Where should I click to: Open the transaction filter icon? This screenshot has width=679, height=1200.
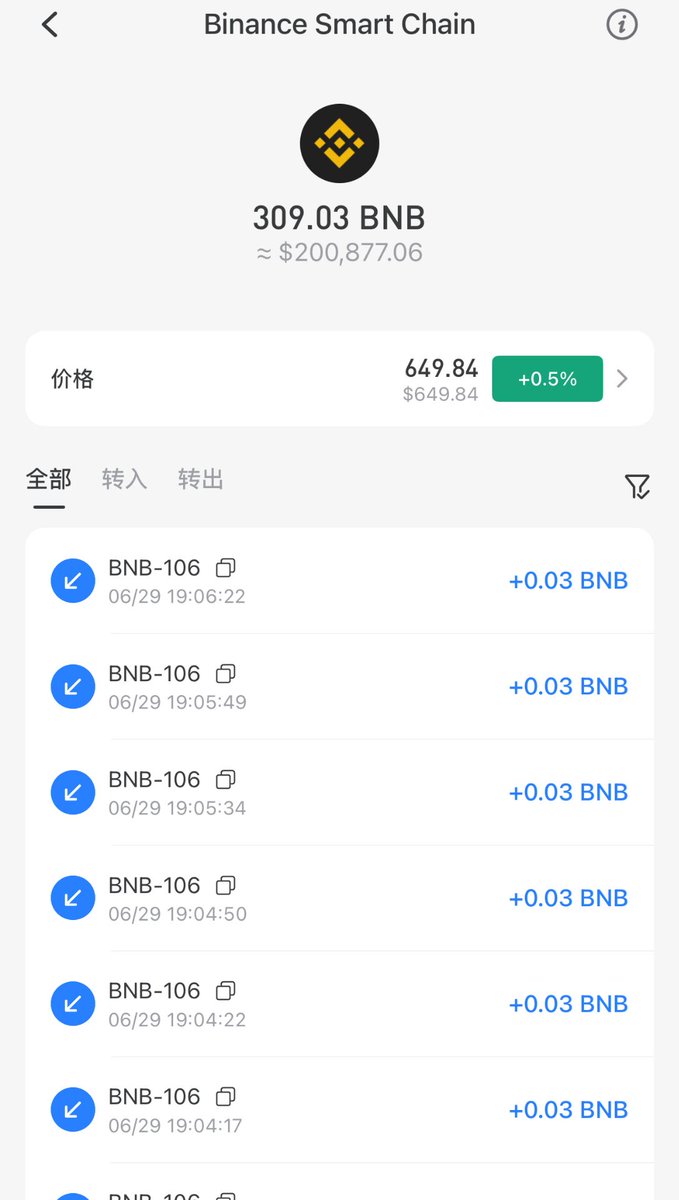pyautogui.click(x=637, y=487)
